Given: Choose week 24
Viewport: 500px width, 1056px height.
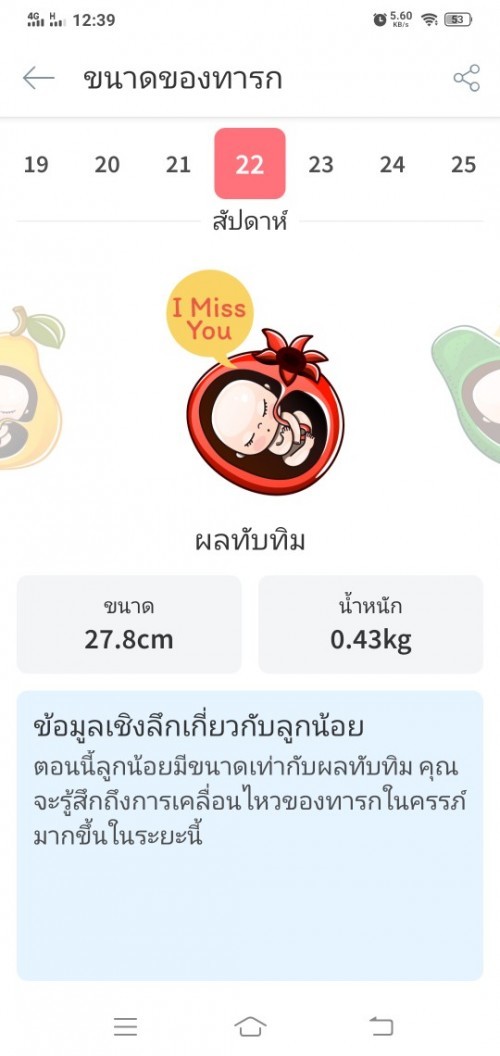Looking at the screenshot, I should point(392,164).
